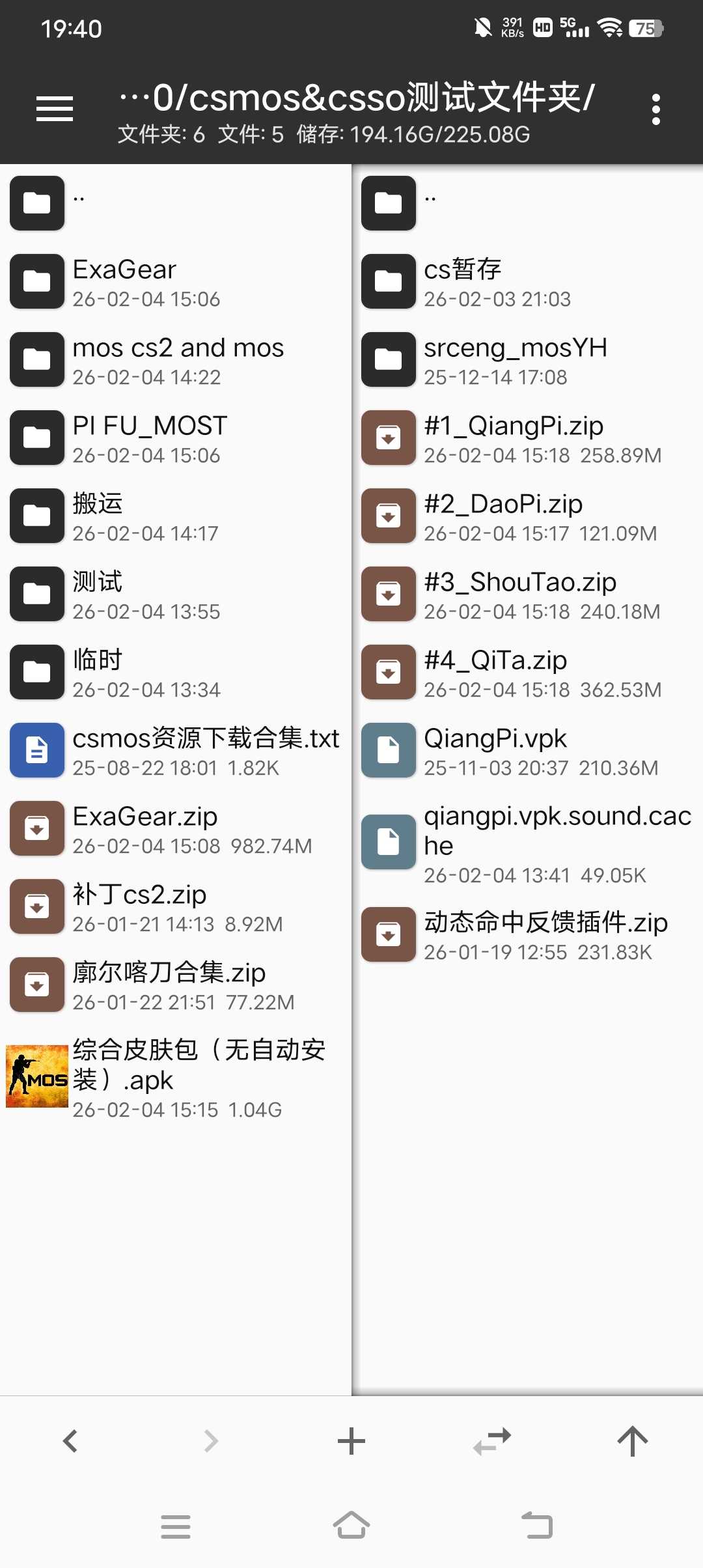Select the ExaGear.zip archive

(37, 828)
